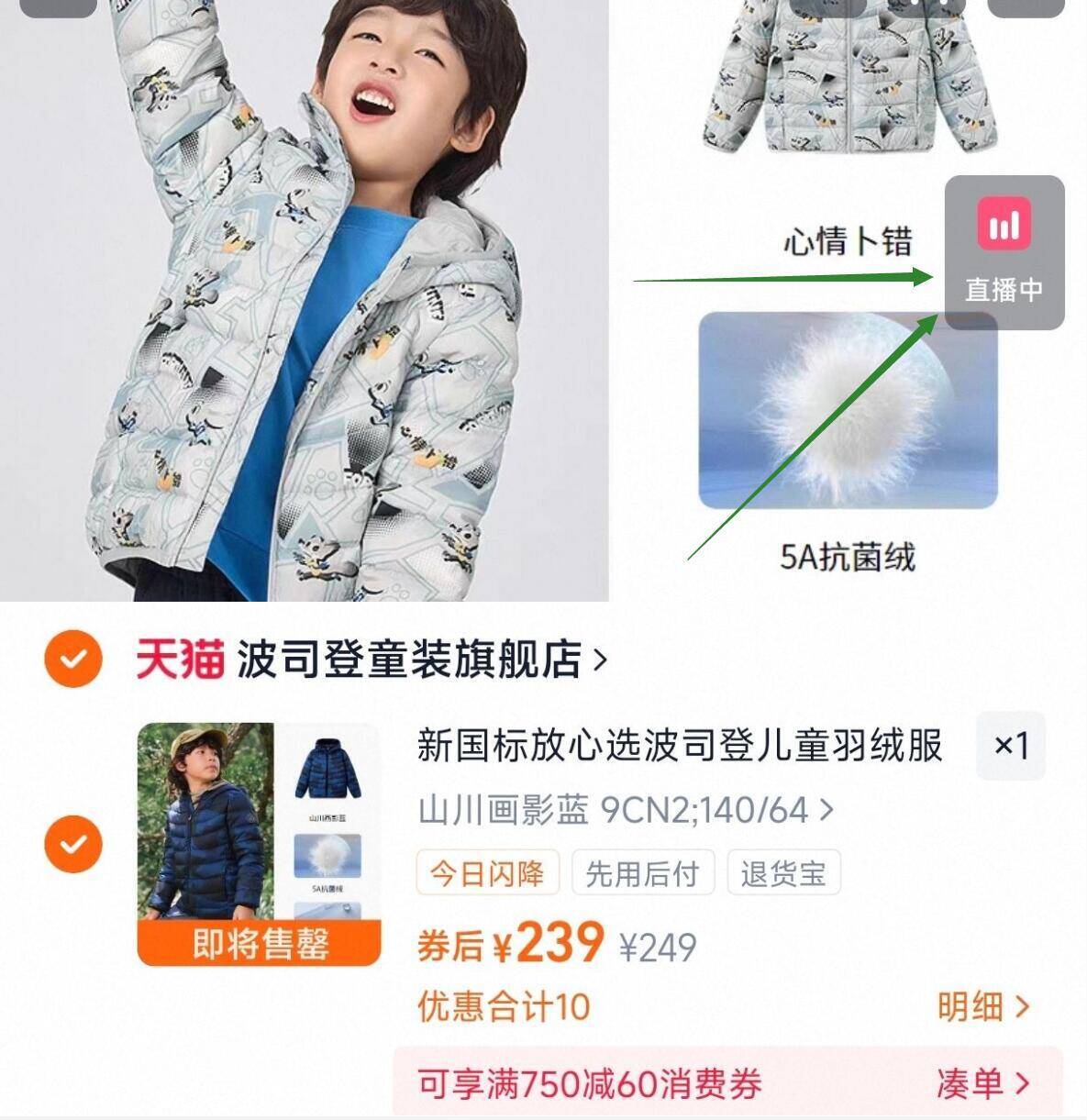
Task: Open the 直播中 live stream button
Action: click(x=1004, y=252)
